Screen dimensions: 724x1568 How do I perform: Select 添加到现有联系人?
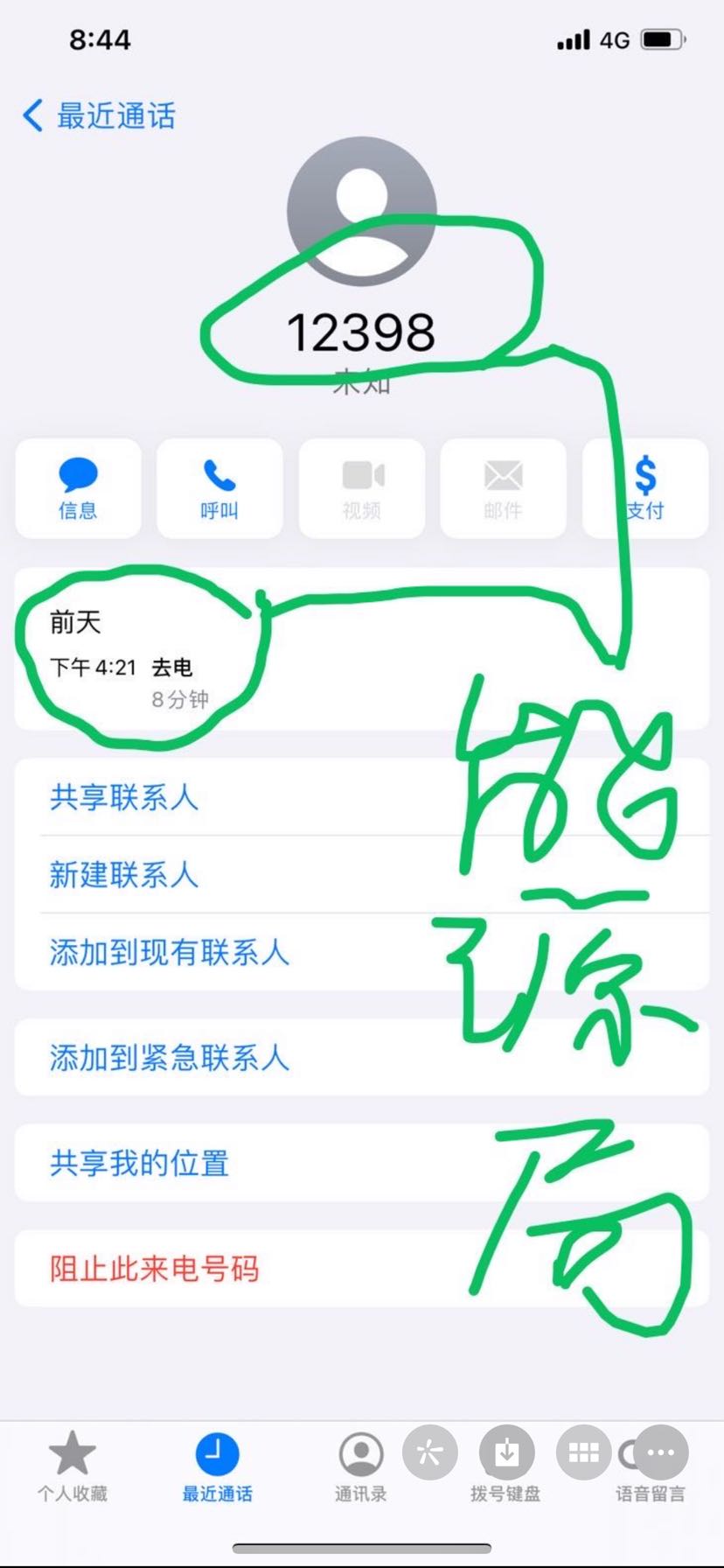(169, 952)
